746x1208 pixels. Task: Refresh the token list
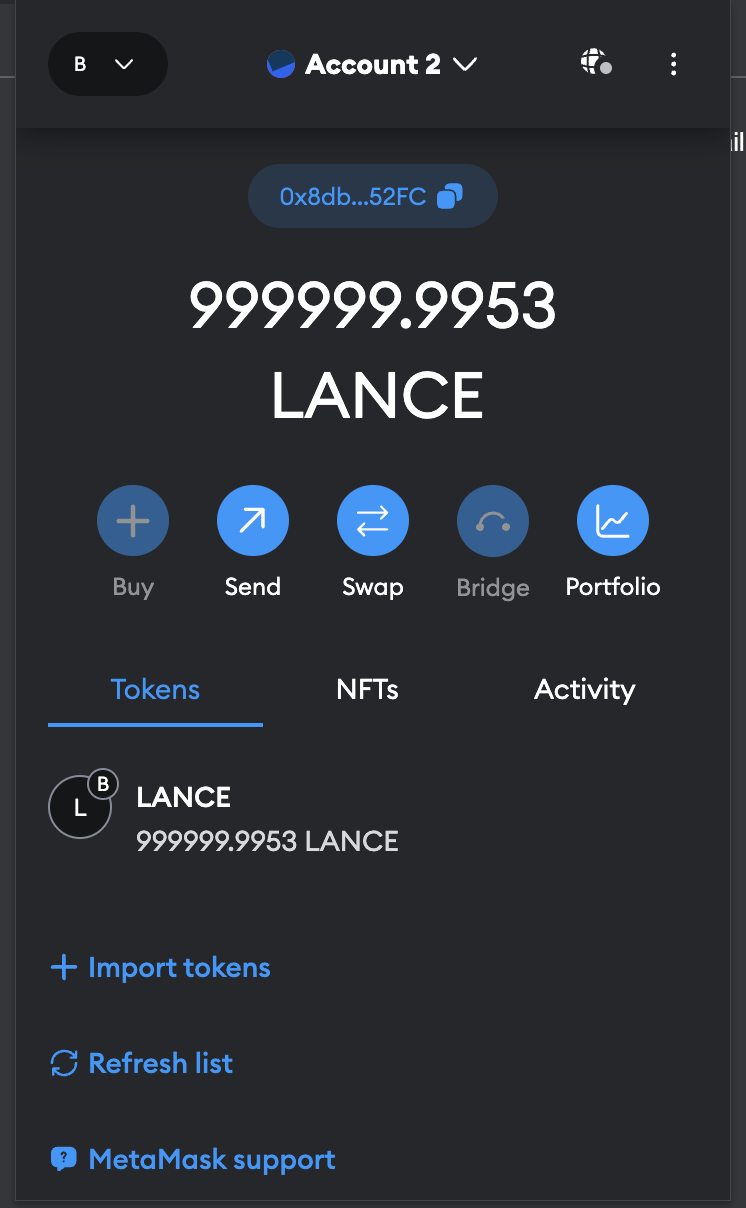(x=142, y=1063)
